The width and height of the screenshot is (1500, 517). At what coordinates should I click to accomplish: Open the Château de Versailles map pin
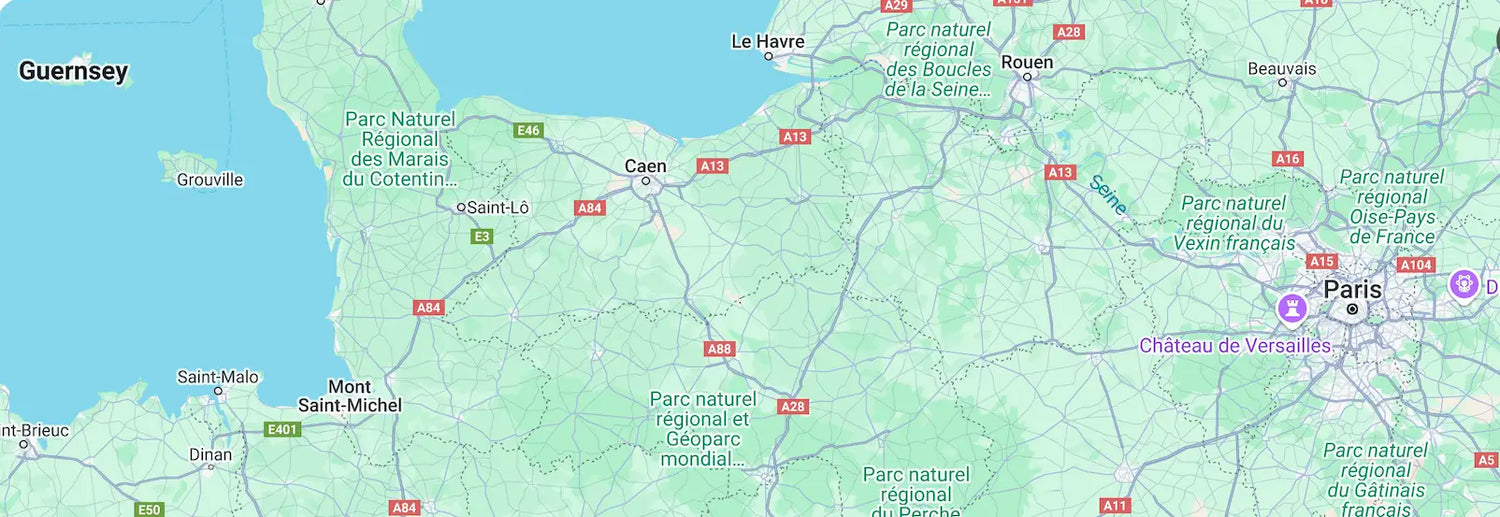point(1293,307)
